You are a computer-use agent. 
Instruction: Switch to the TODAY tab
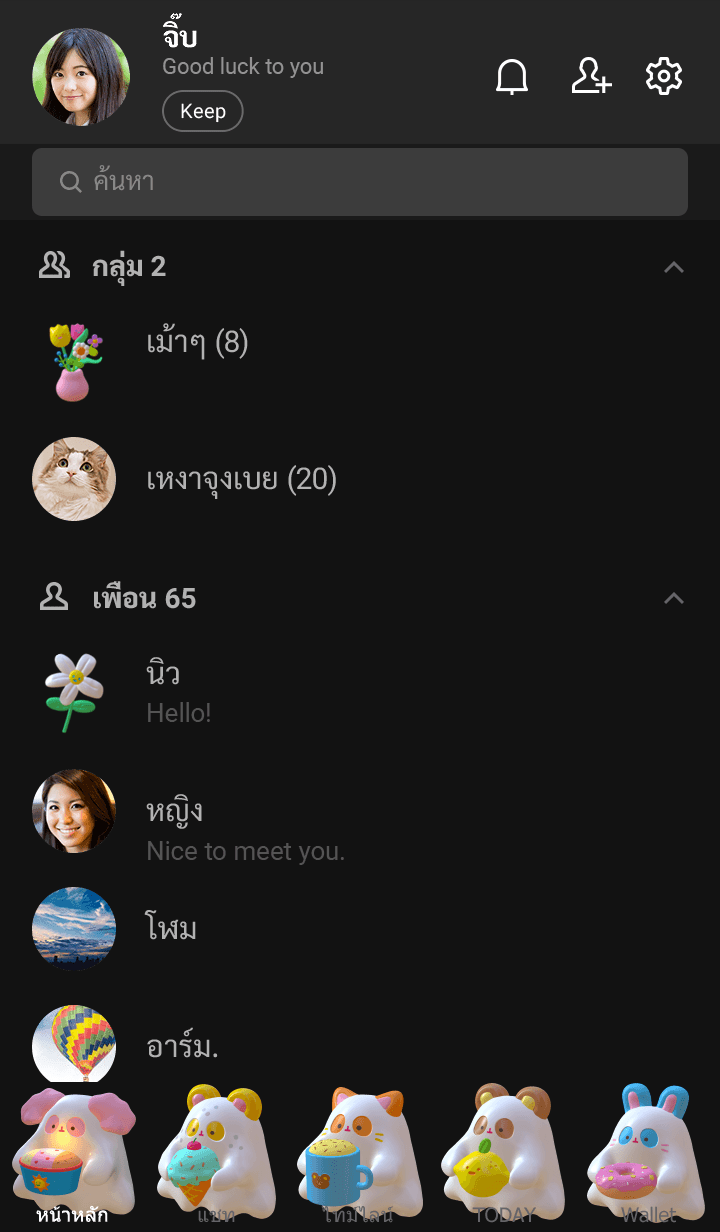[x=504, y=1160]
